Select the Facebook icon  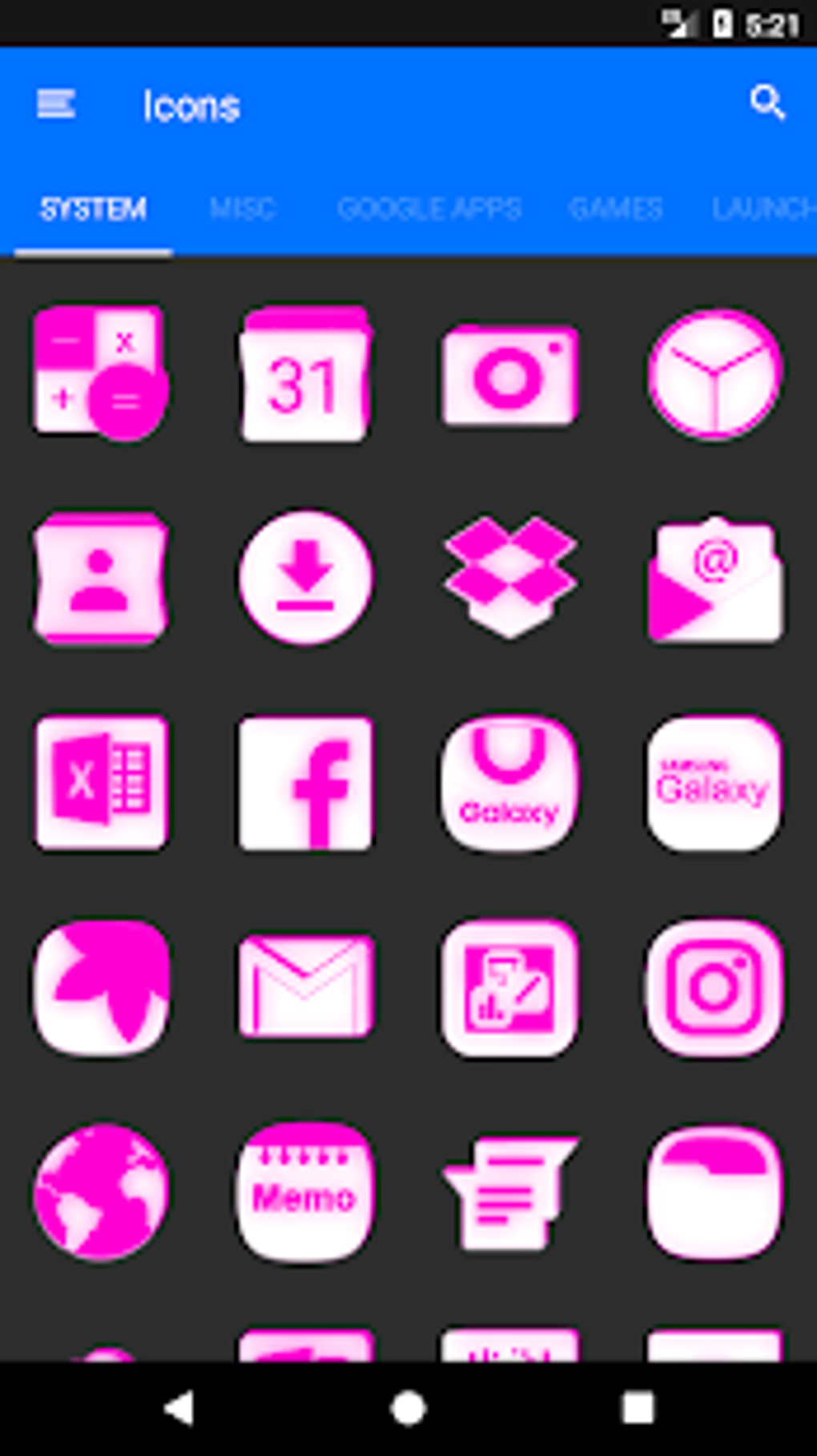306,782
